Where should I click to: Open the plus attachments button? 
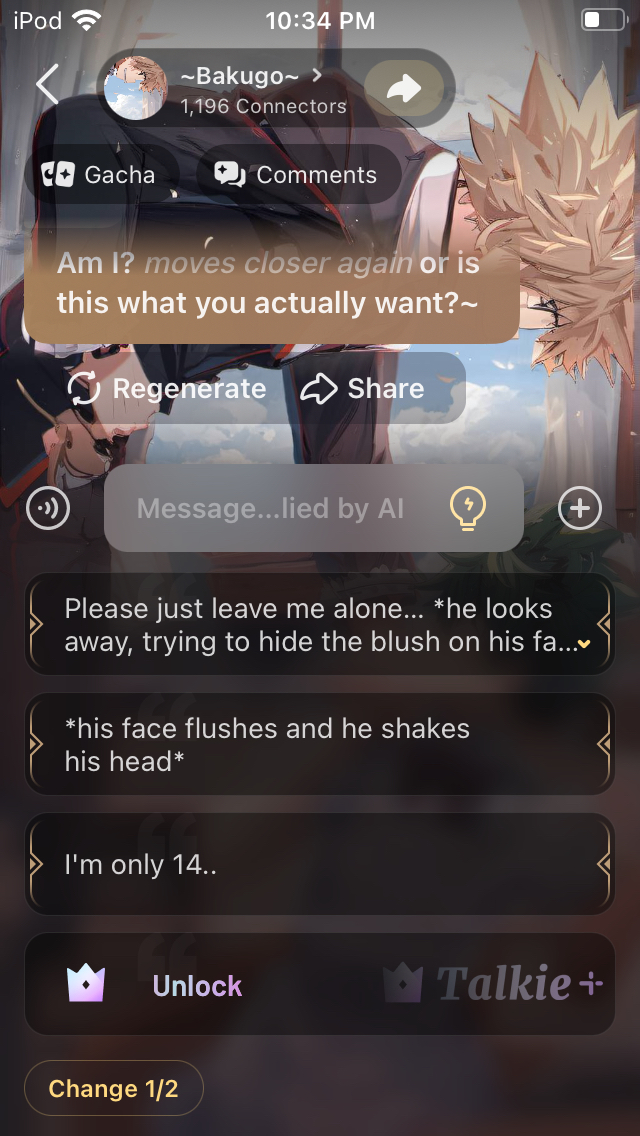(x=579, y=509)
